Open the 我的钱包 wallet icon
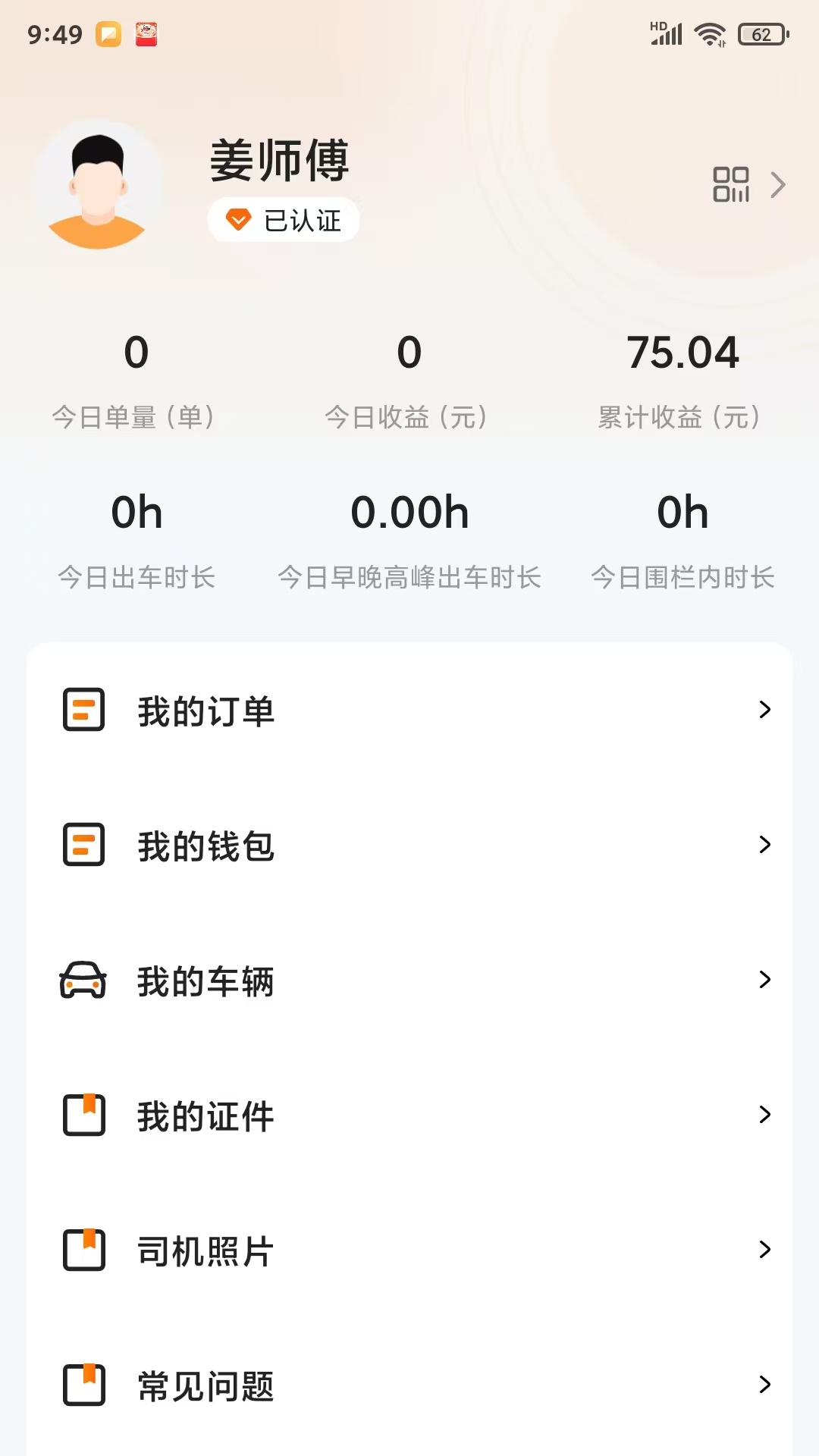The height and width of the screenshot is (1456, 819). (x=85, y=845)
